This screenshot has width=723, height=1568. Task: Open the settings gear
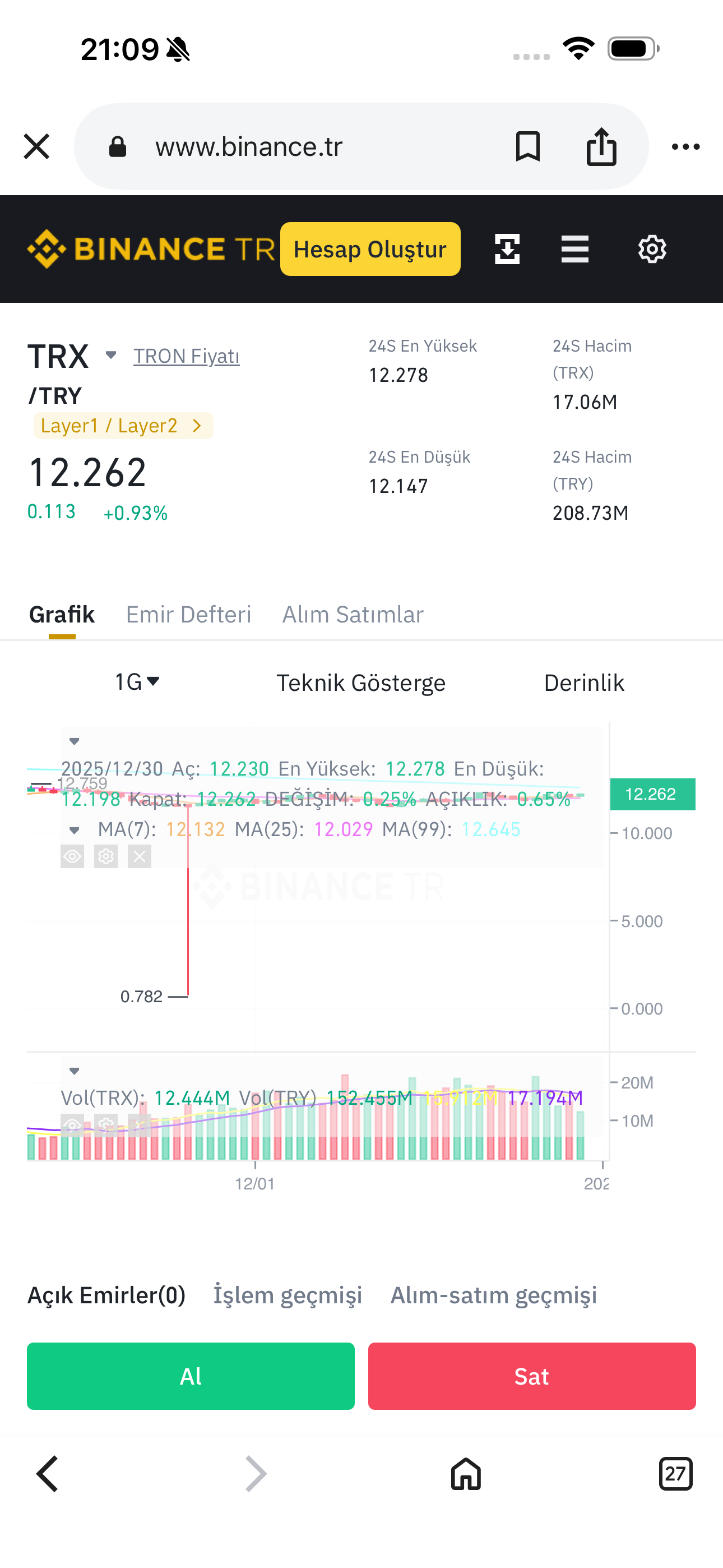[x=652, y=249]
